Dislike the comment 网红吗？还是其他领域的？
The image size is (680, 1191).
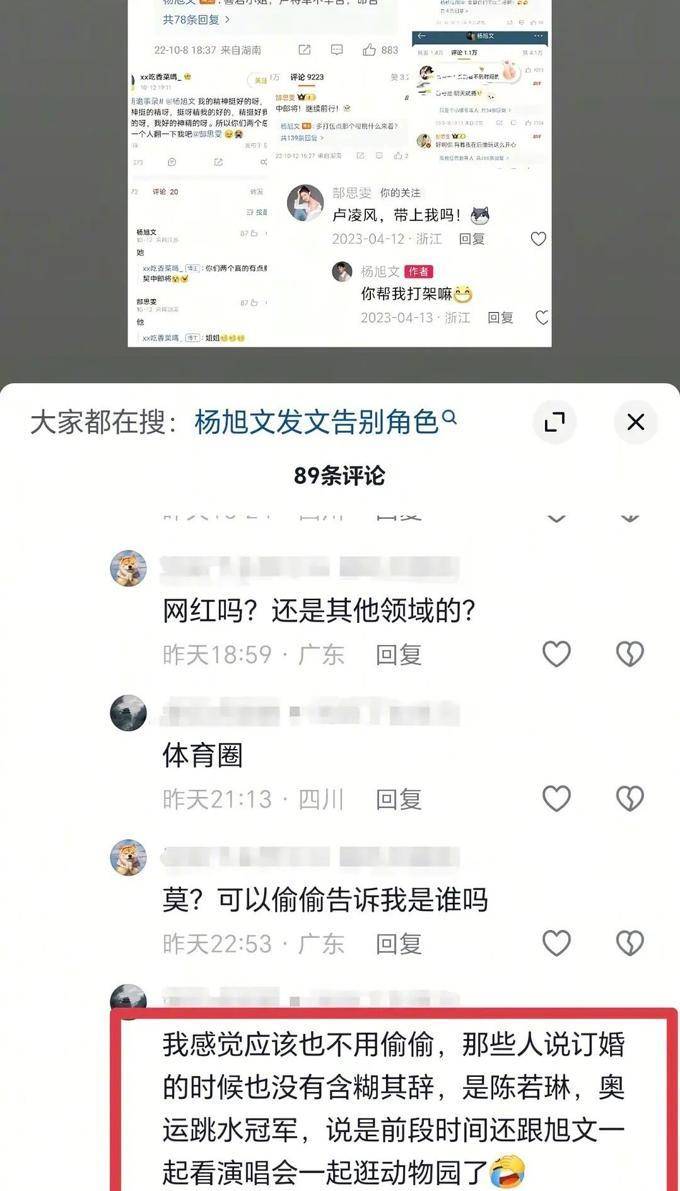[x=629, y=654]
